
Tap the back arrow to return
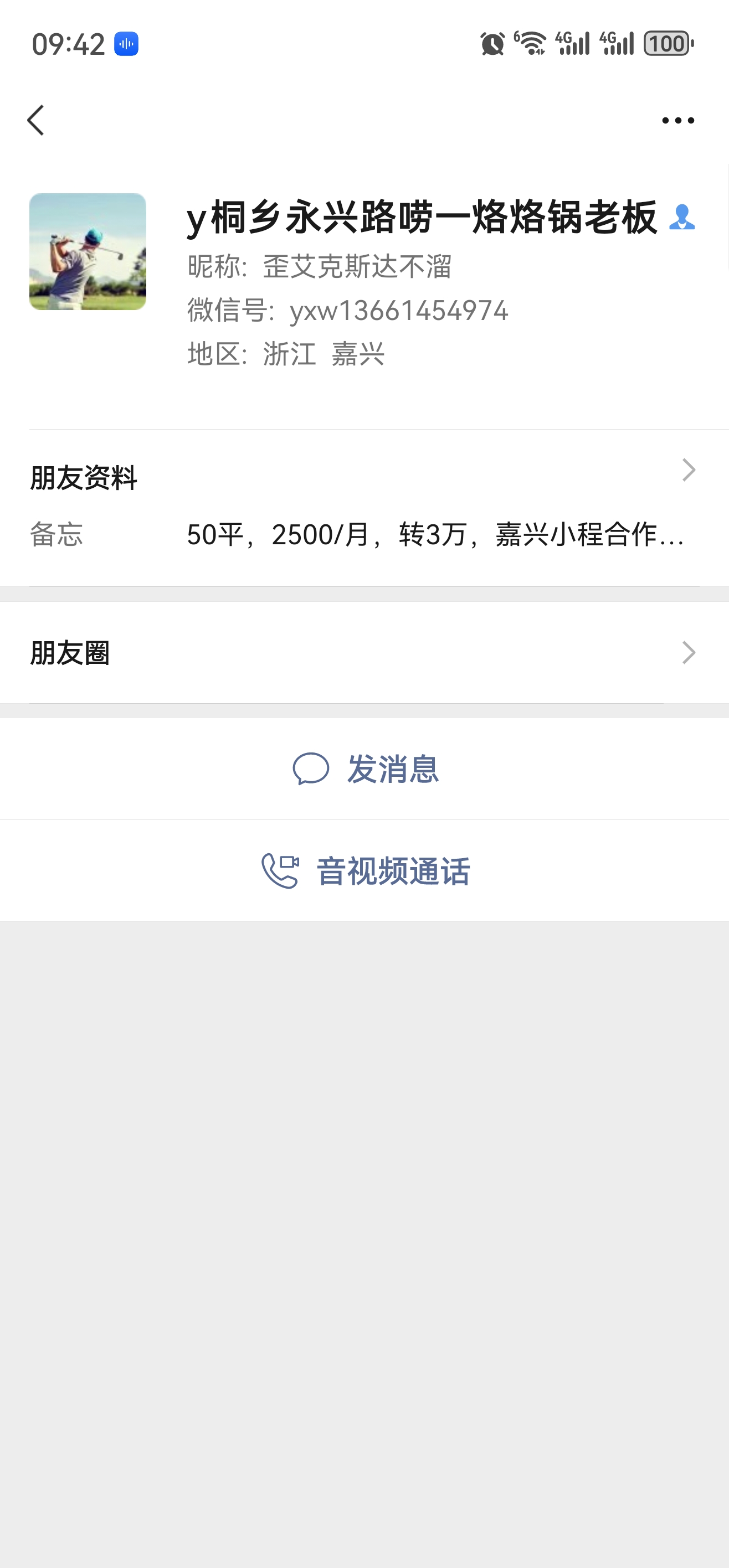tap(37, 120)
